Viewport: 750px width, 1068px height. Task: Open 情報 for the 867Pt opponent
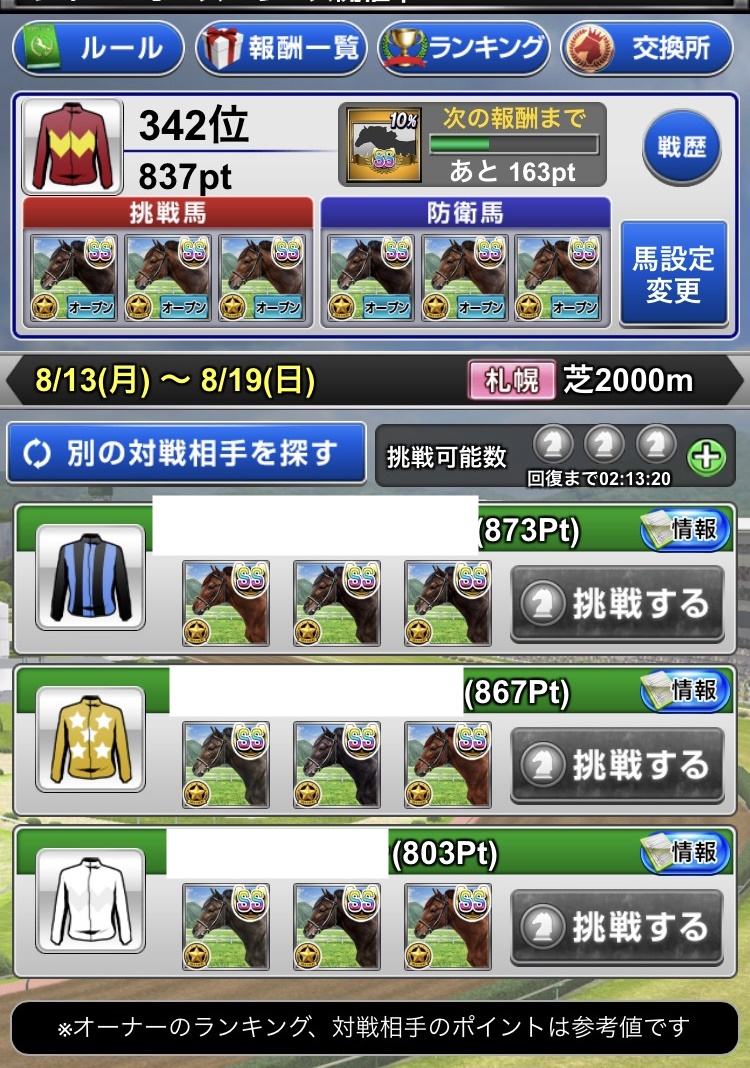[x=684, y=690]
